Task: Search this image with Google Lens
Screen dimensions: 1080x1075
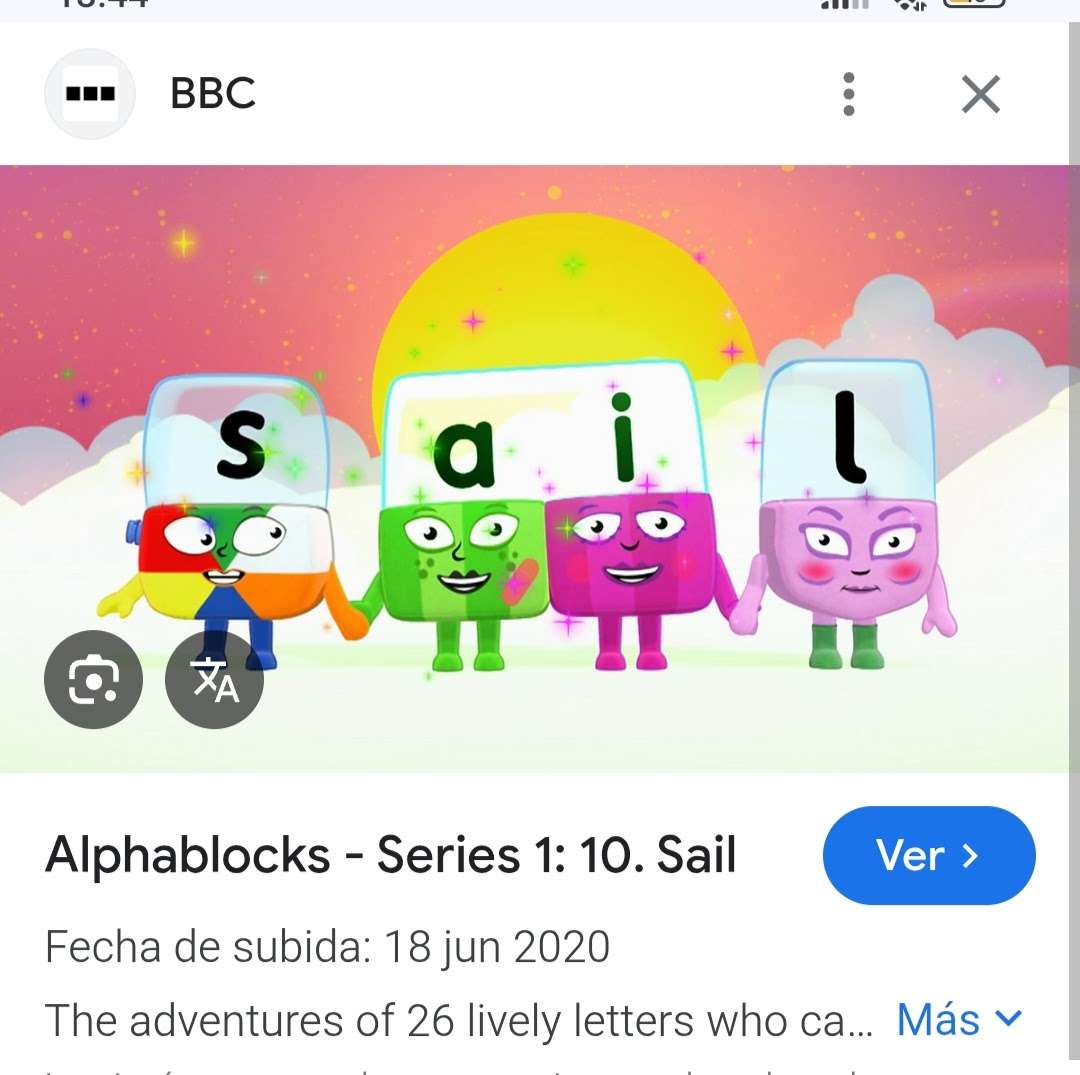Action: tap(94, 680)
